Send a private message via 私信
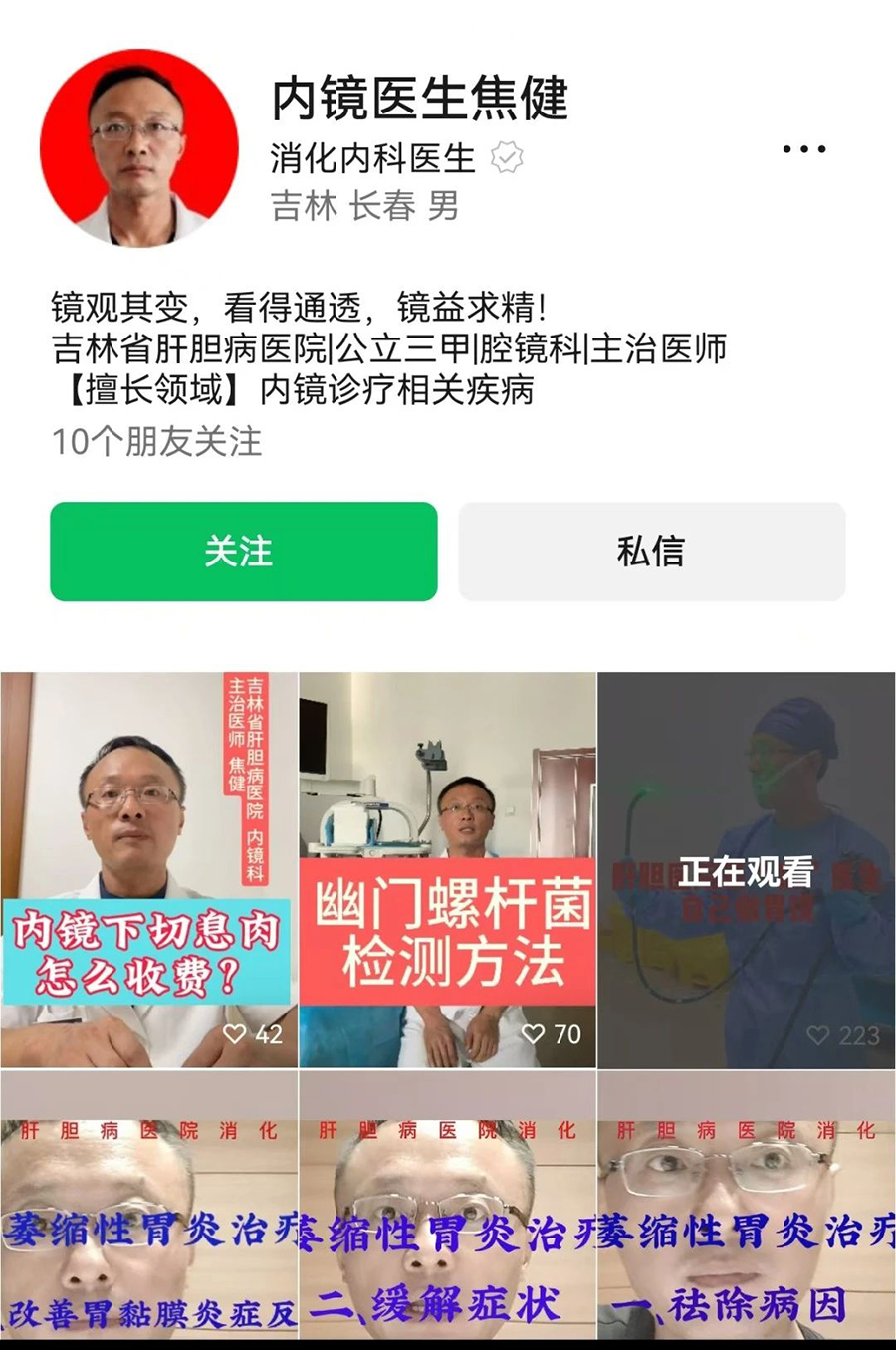This screenshot has width=896, height=1350. tap(651, 552)
